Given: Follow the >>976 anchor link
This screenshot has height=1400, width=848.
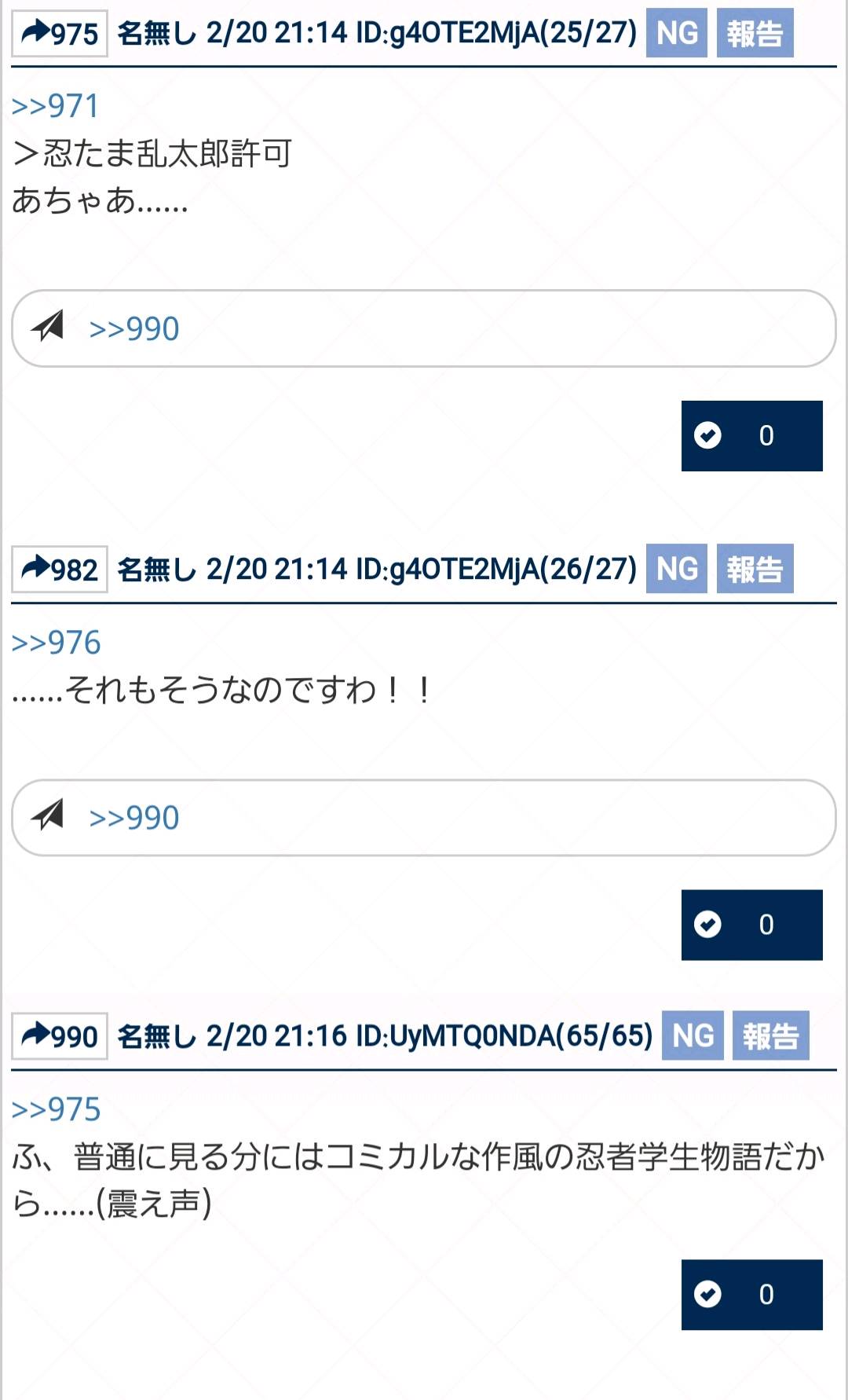Looking at the screenshot, I should click(56, 643).
